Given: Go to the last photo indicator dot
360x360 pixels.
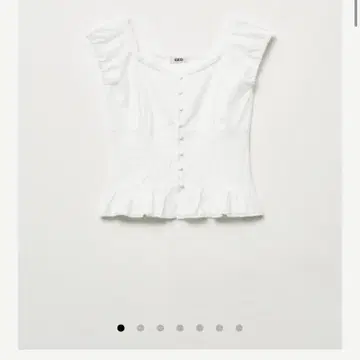Looking at the screenshot, I should pyautogui.click(x=239, y=328).
